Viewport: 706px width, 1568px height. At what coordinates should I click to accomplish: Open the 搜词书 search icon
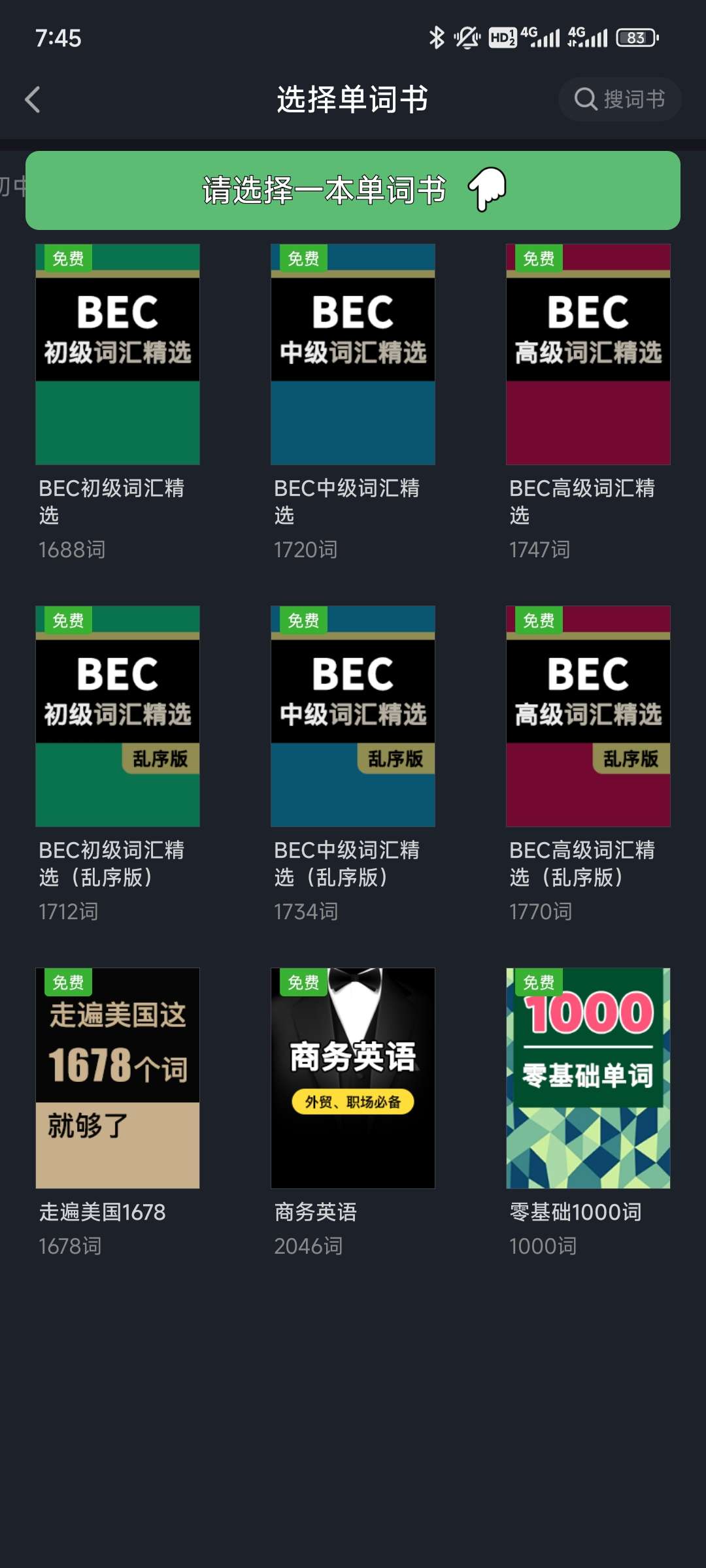[x=587, y=99]
